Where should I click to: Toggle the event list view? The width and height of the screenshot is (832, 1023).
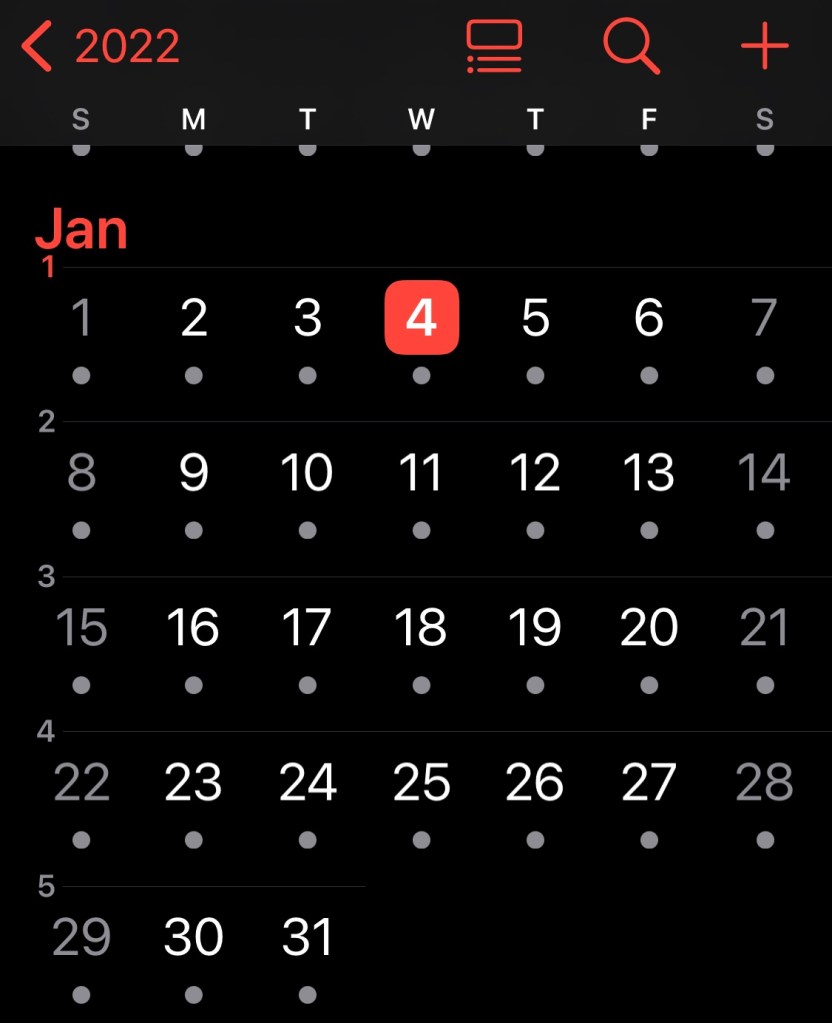click(494, 47)
